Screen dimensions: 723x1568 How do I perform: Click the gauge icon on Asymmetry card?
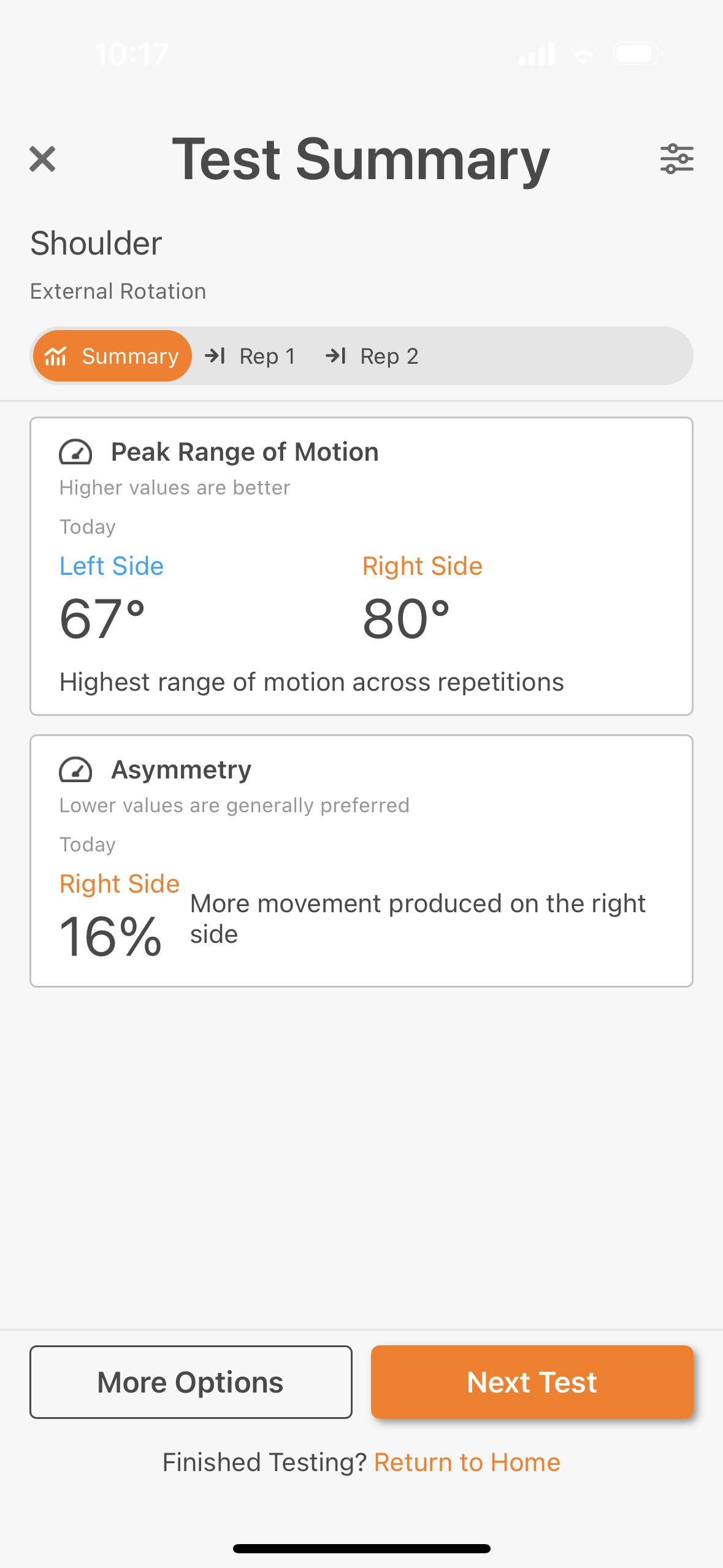(75, 770)
